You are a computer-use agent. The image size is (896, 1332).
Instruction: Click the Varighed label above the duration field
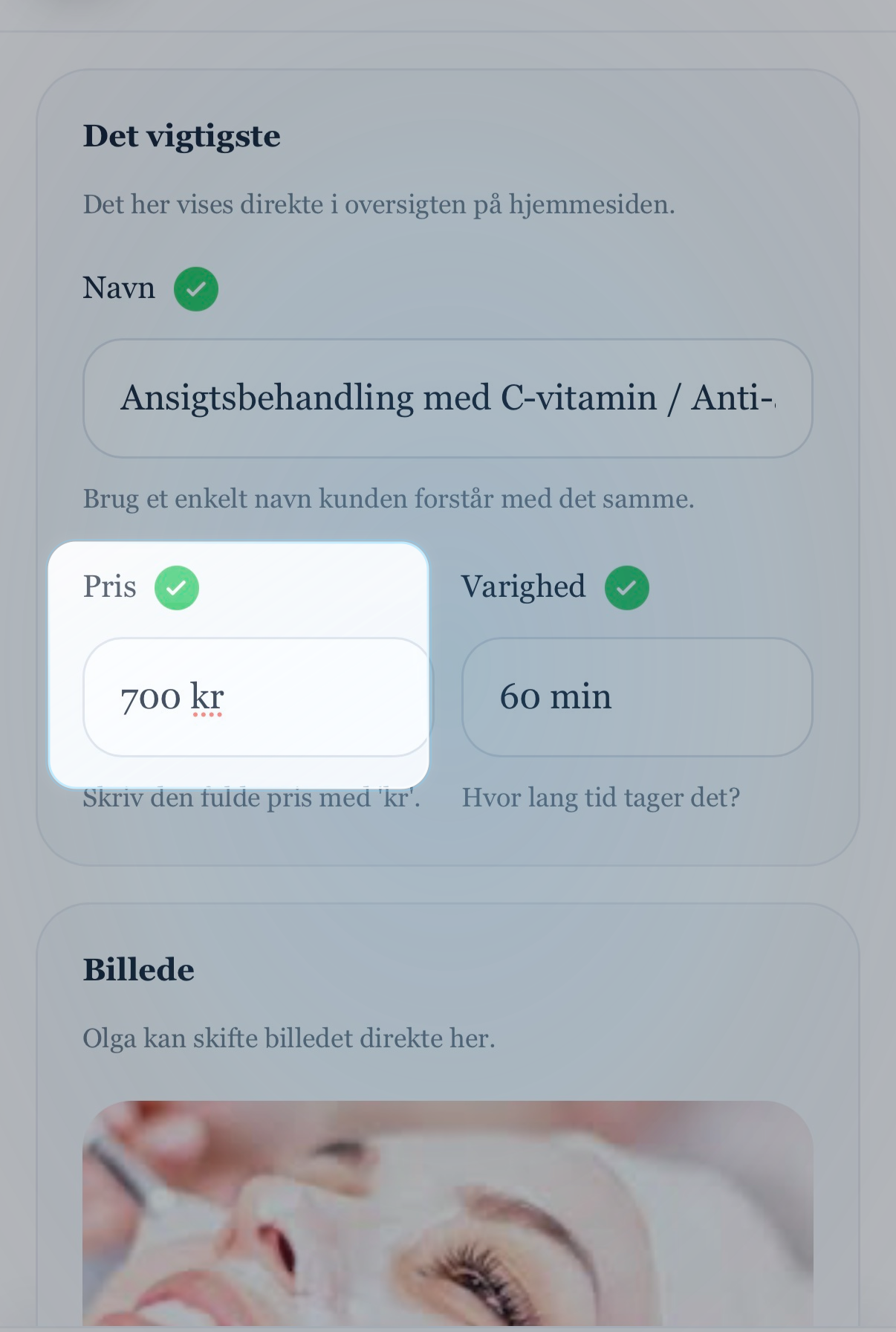(x=522, y=586)
